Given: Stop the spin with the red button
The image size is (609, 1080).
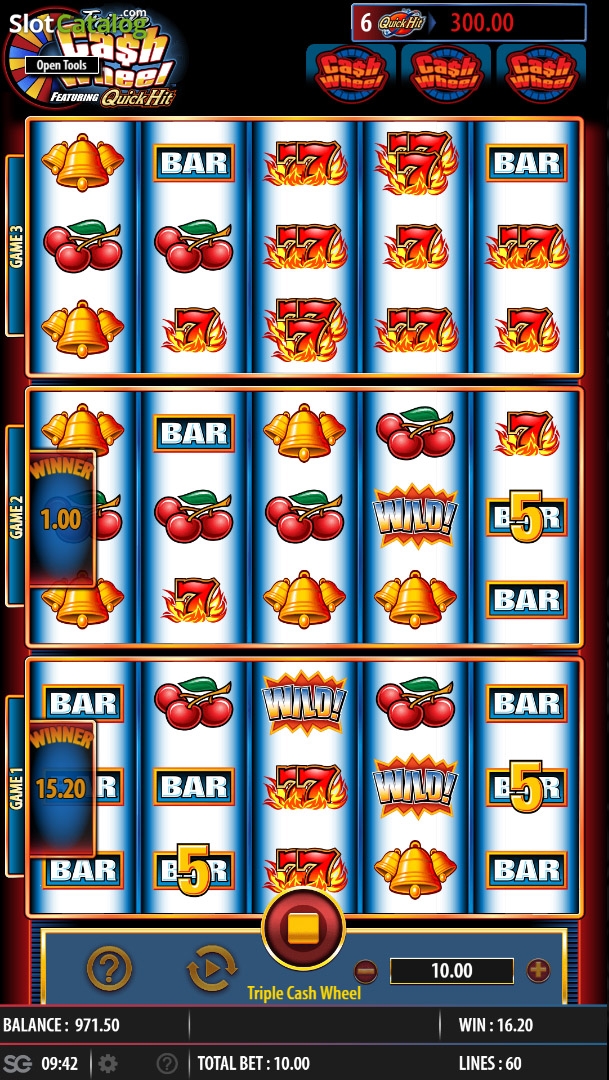Looking at the screenshot, I should [x=303, y=928].
